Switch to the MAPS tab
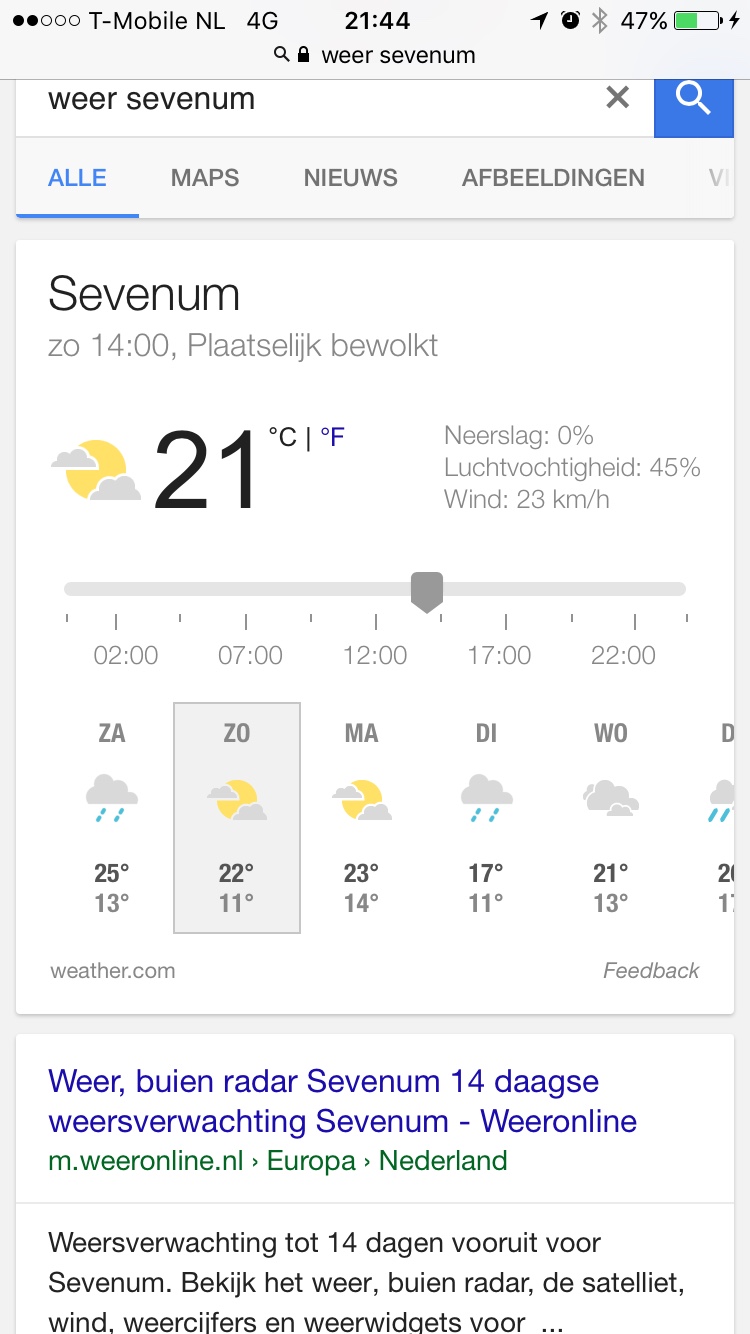 205,178
